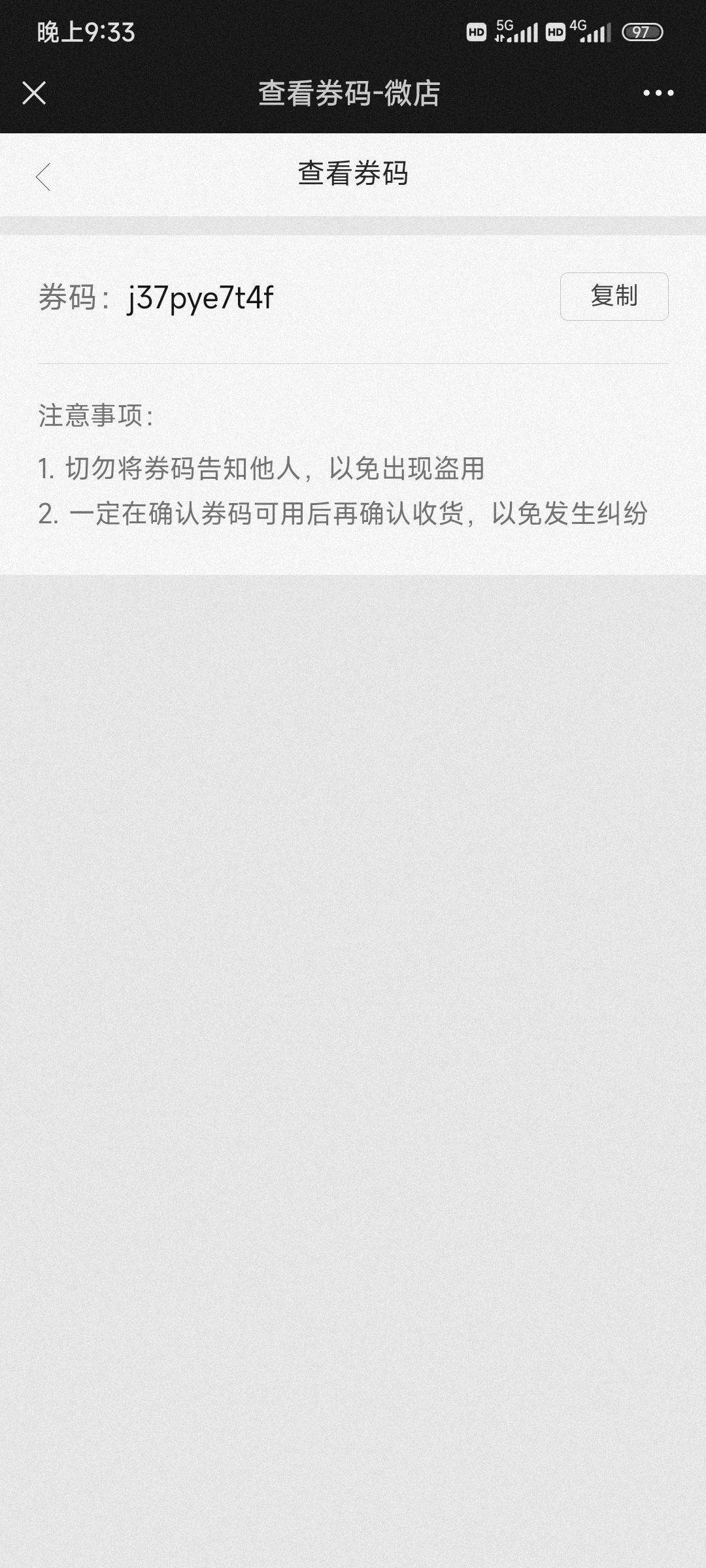The image size is (706, 1568).
Task: Tap the 4G signal strength bars
Action: pos(596,32)
